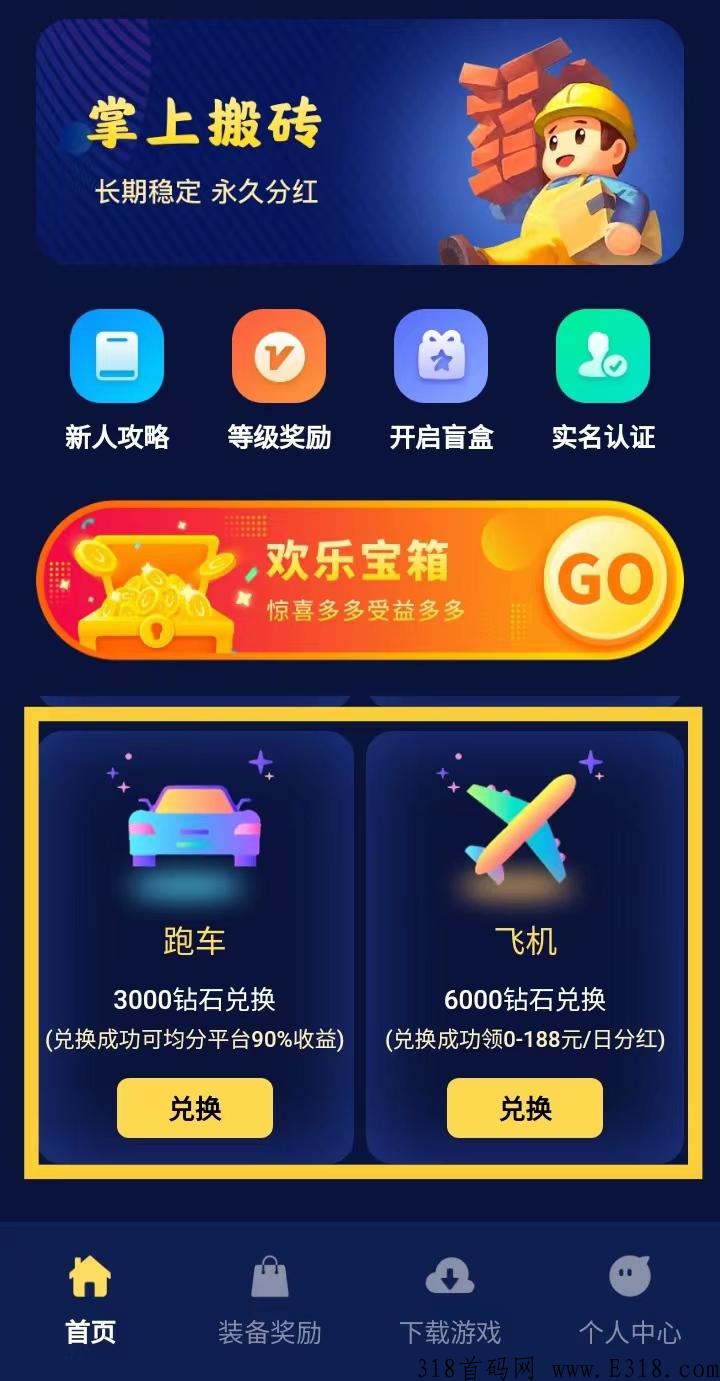Select the 等级奖励 (level rewards) icon

tap(278, 355)
